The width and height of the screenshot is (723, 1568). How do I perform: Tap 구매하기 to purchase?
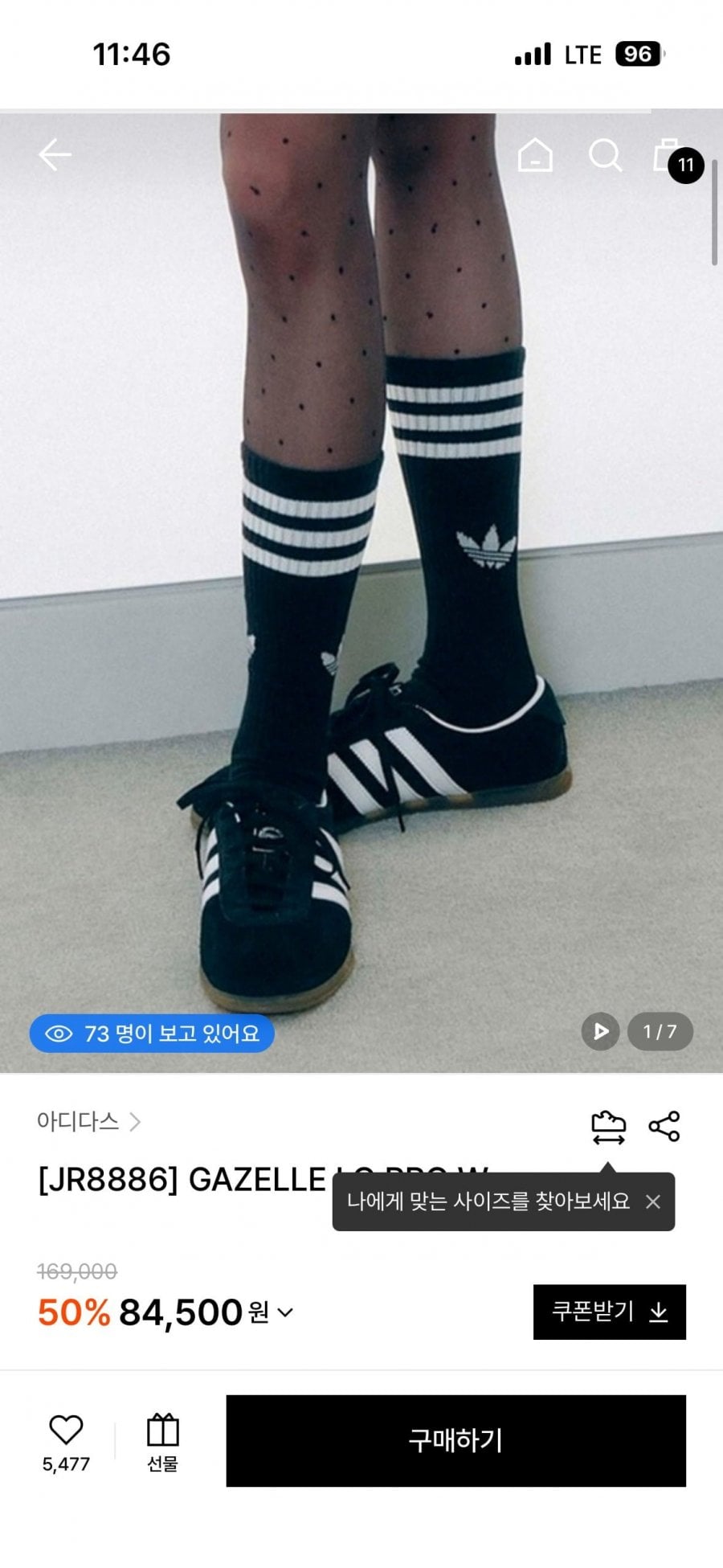(x=455, y=1440)
